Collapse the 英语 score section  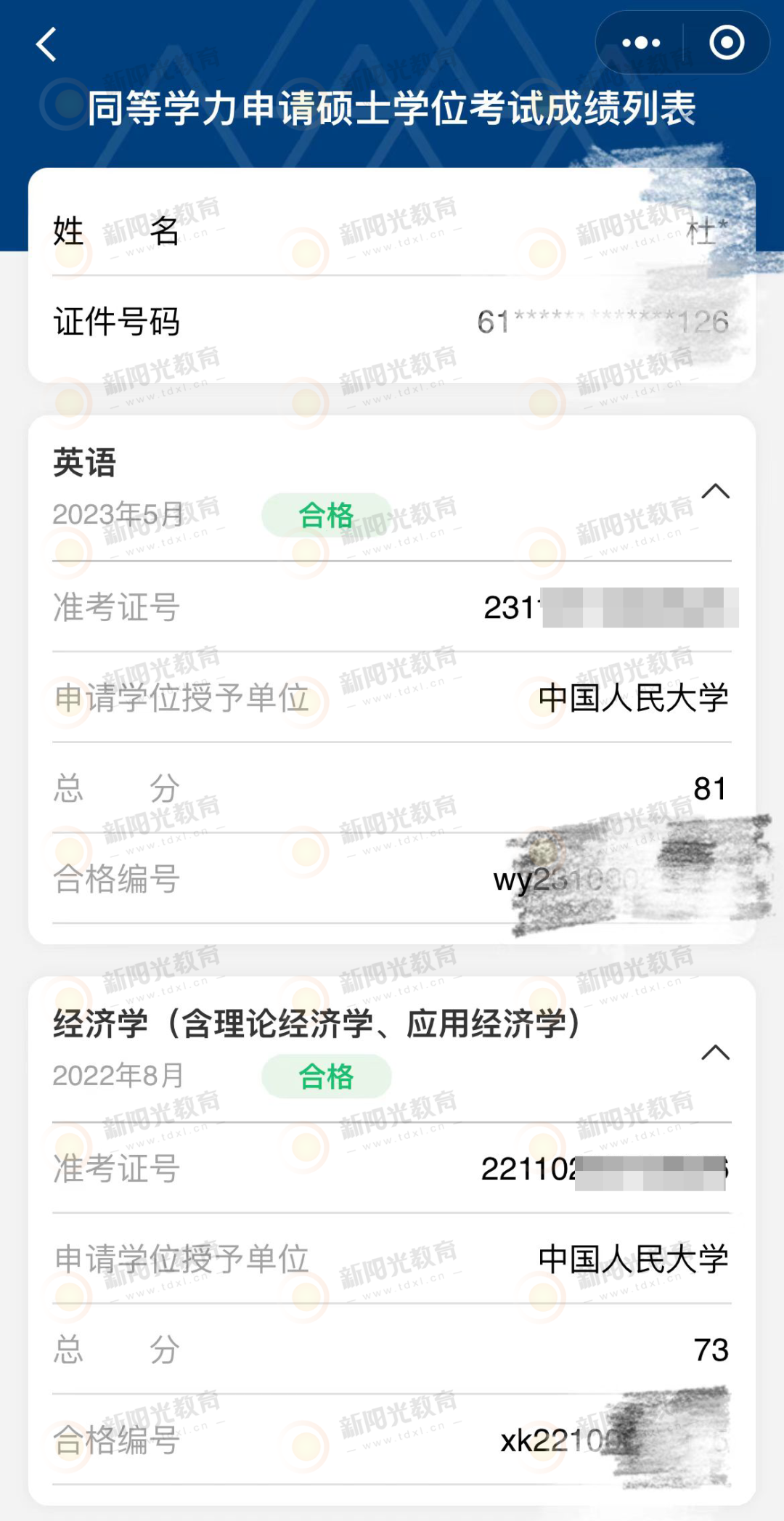click(715, 492)
